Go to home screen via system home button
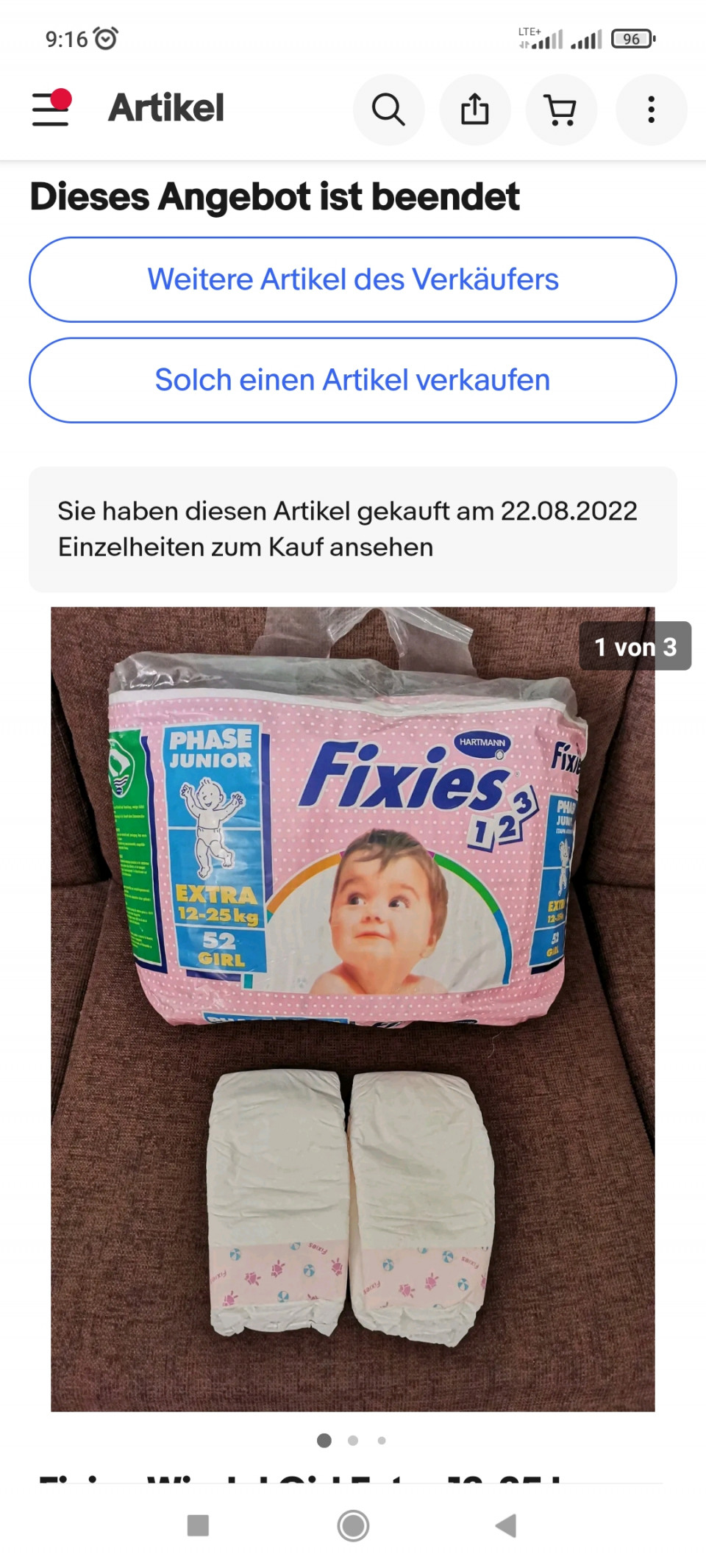 [353, 1525]
